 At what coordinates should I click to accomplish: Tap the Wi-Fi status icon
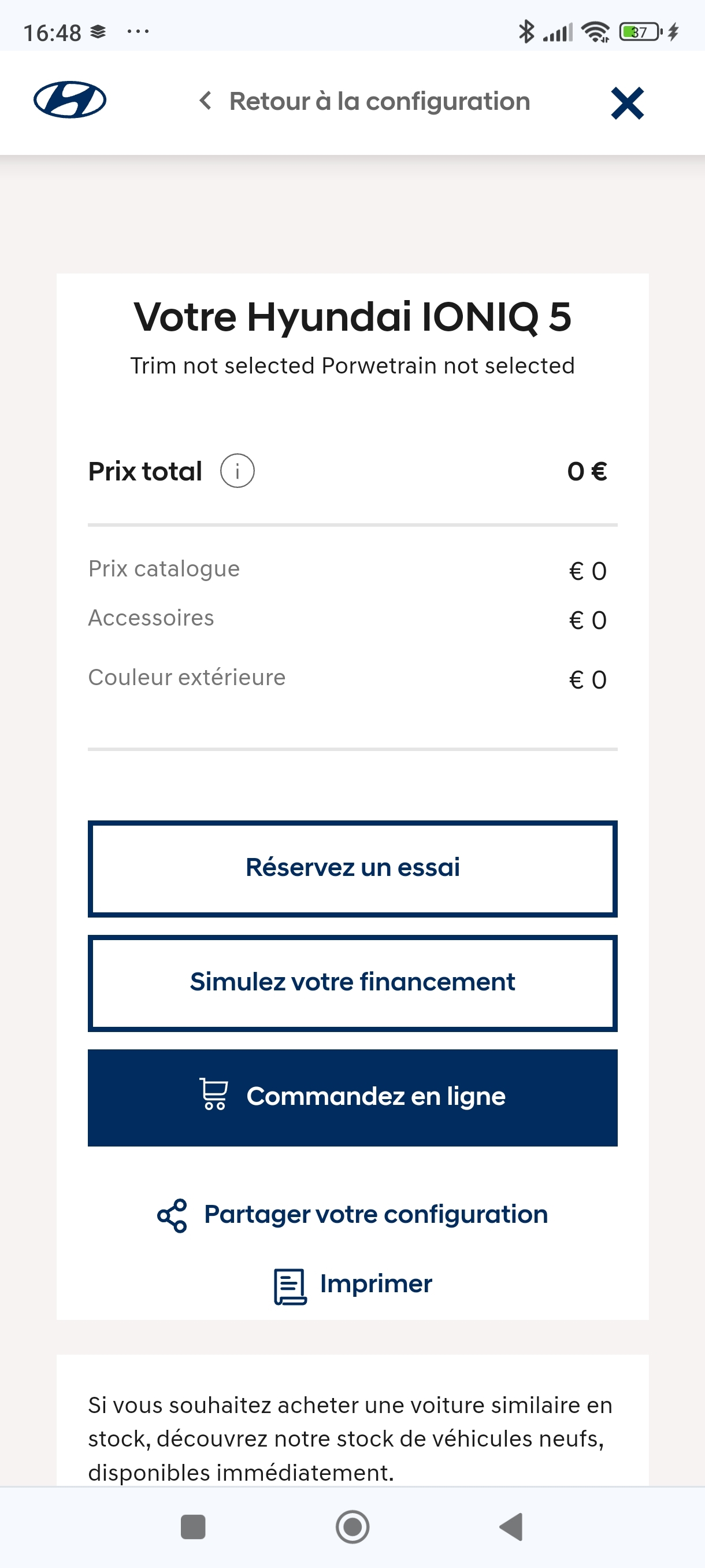(594, 32)
